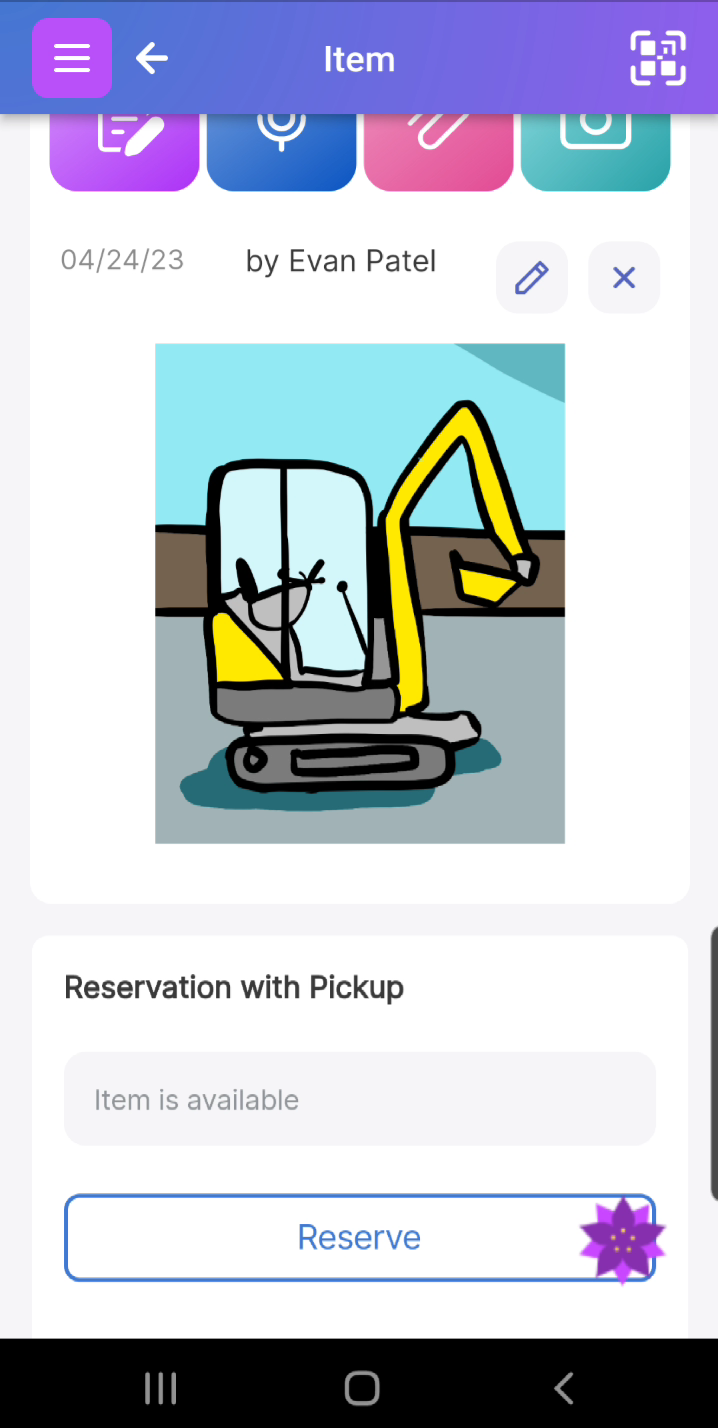Viewport: 718px width, 1428px height.
Task: Go back using the app bar arrow
Action: point(152,58)
